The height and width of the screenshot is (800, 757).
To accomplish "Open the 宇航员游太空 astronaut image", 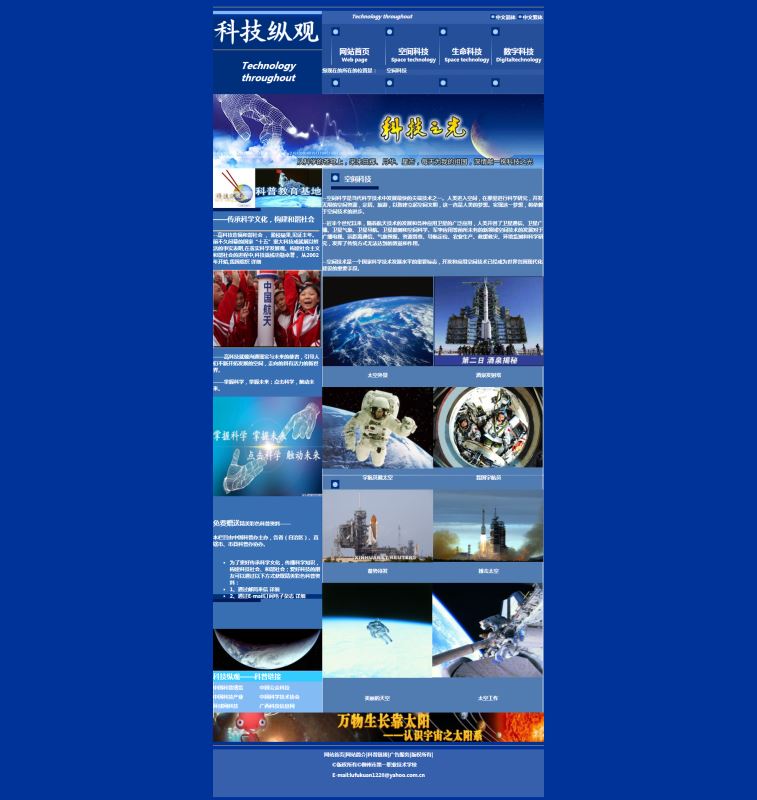I will click(377, 428).
